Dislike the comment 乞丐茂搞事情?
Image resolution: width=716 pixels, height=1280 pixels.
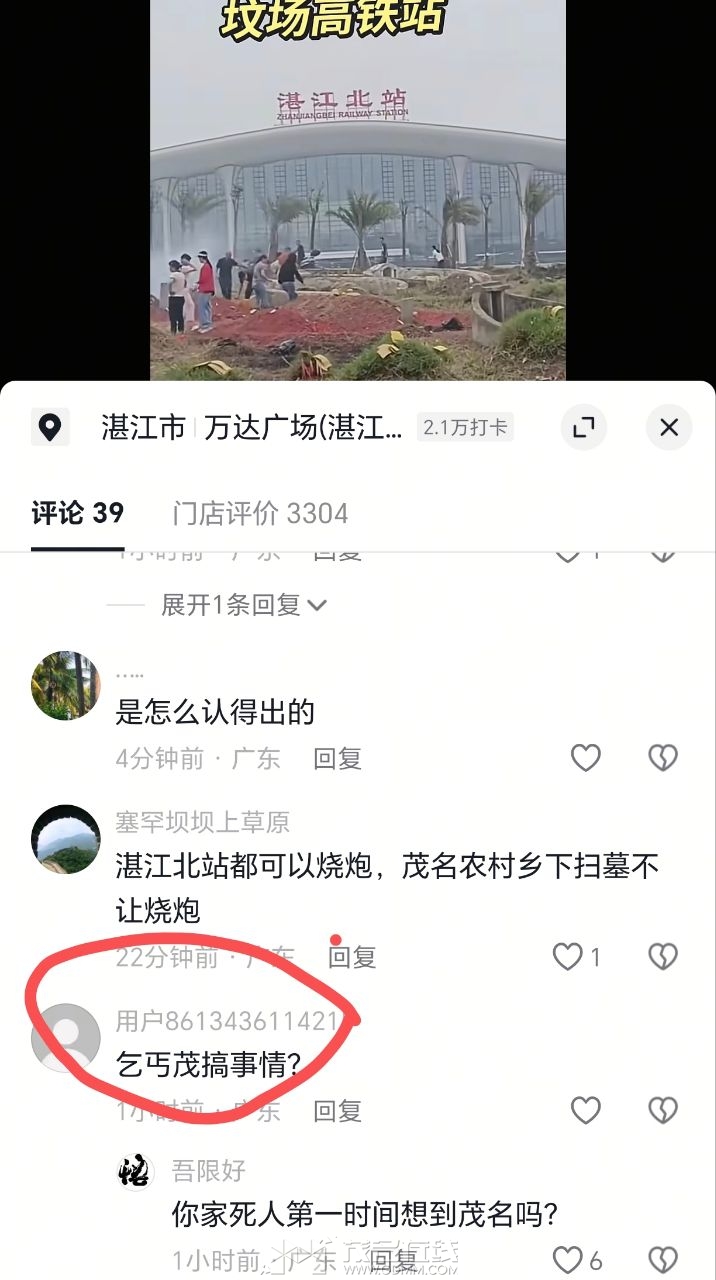pos(663,1110)
